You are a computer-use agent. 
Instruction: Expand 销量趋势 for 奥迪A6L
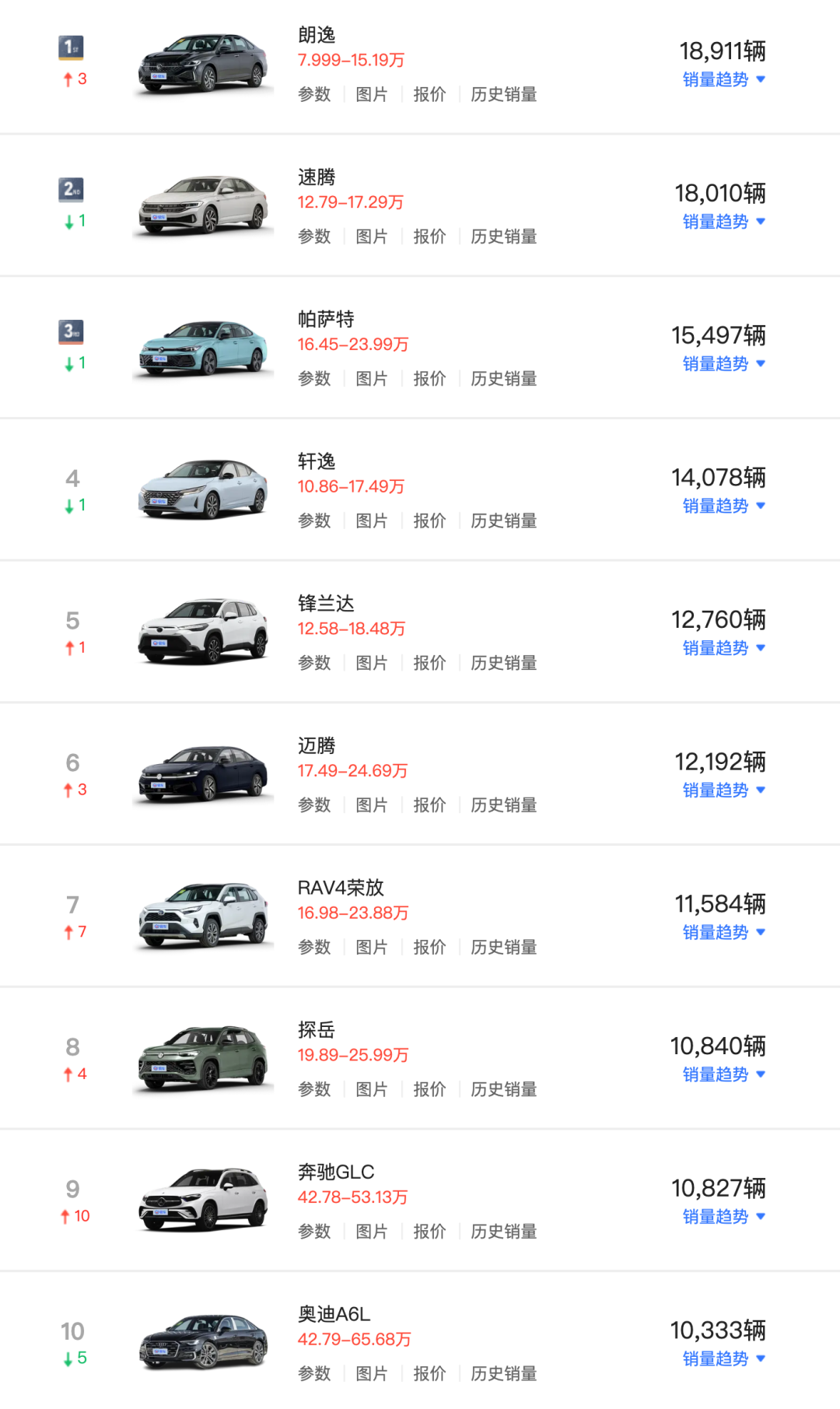(x=724, y=1359)
